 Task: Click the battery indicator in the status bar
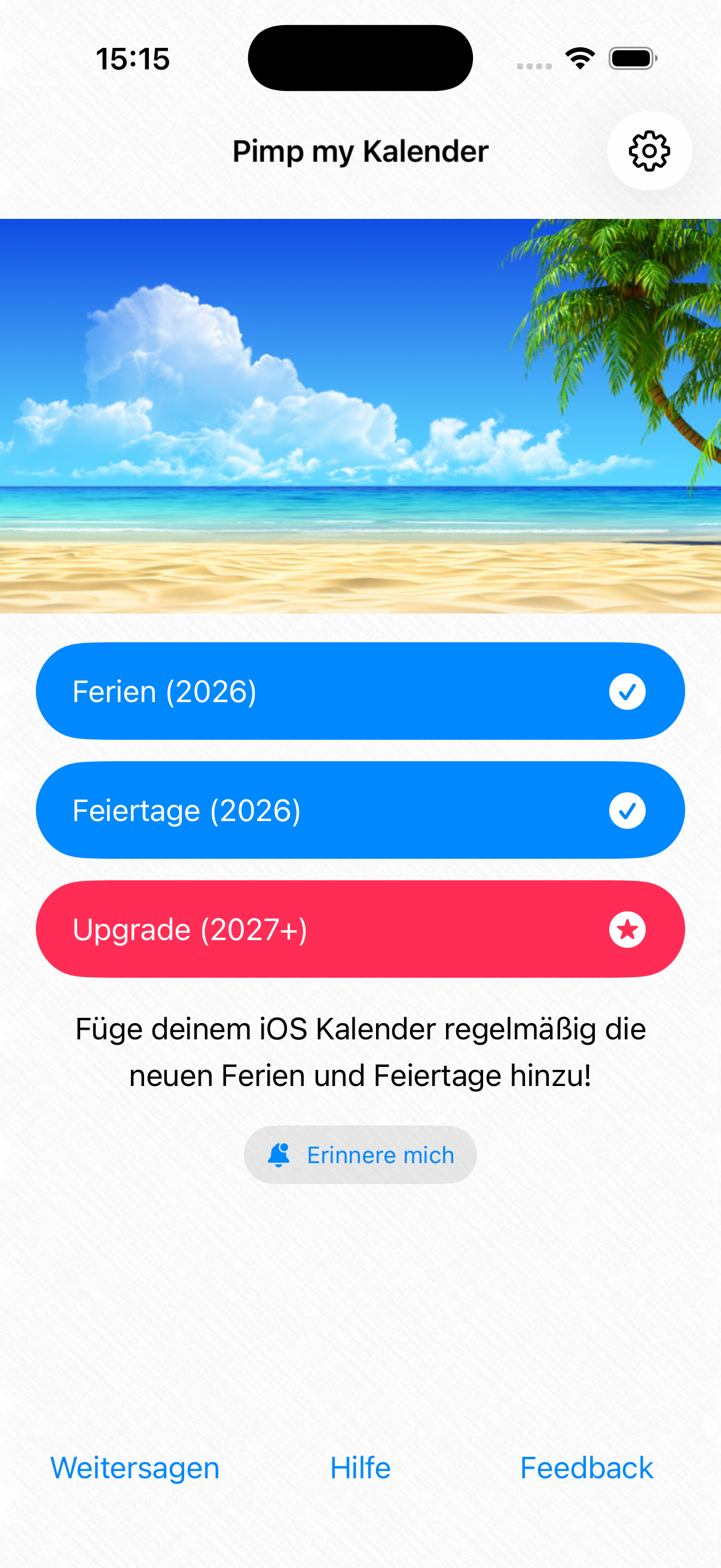[631, 58]
